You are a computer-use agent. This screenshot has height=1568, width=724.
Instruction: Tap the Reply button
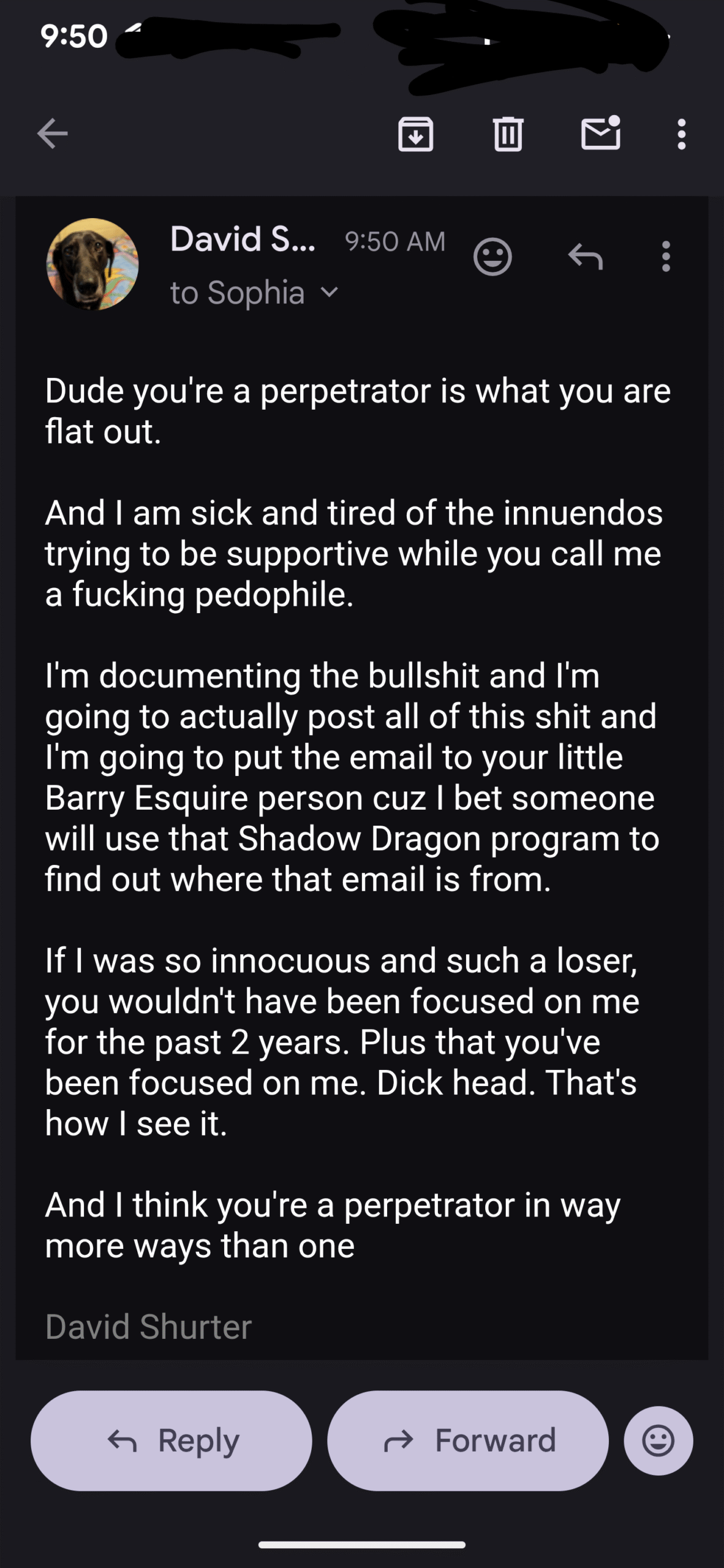[x=172, y=1441]
